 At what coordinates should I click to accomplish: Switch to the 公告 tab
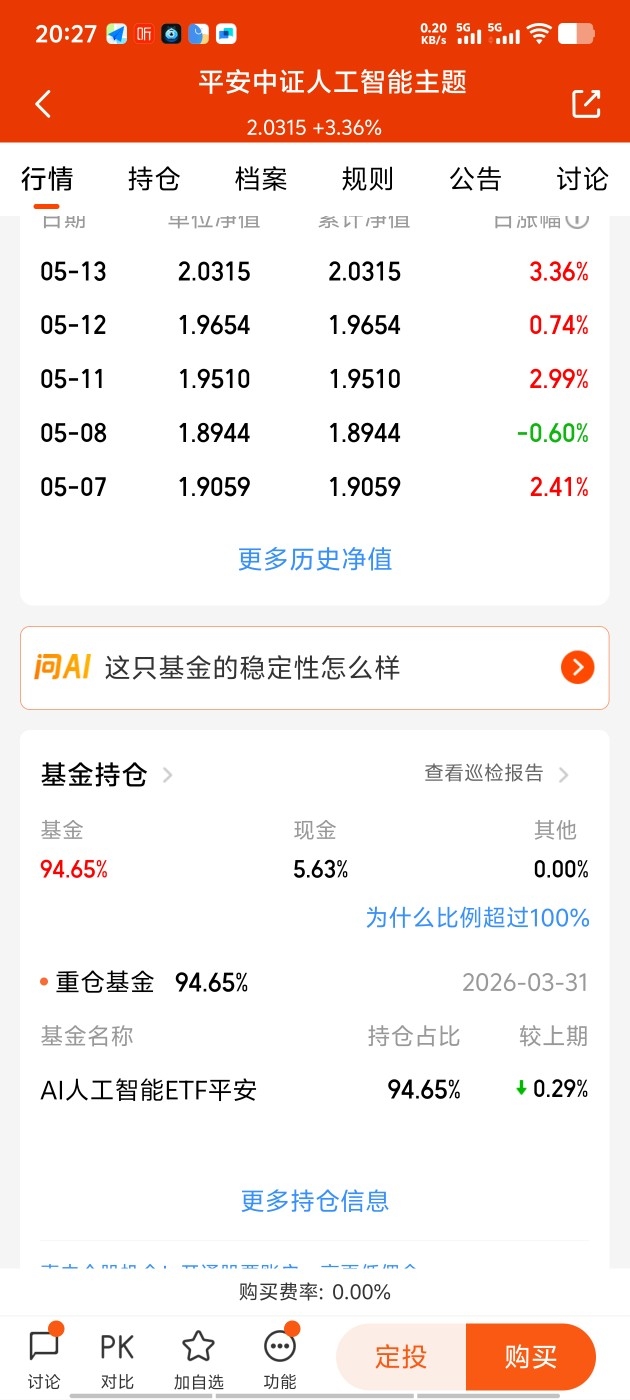tap(475, 179)
